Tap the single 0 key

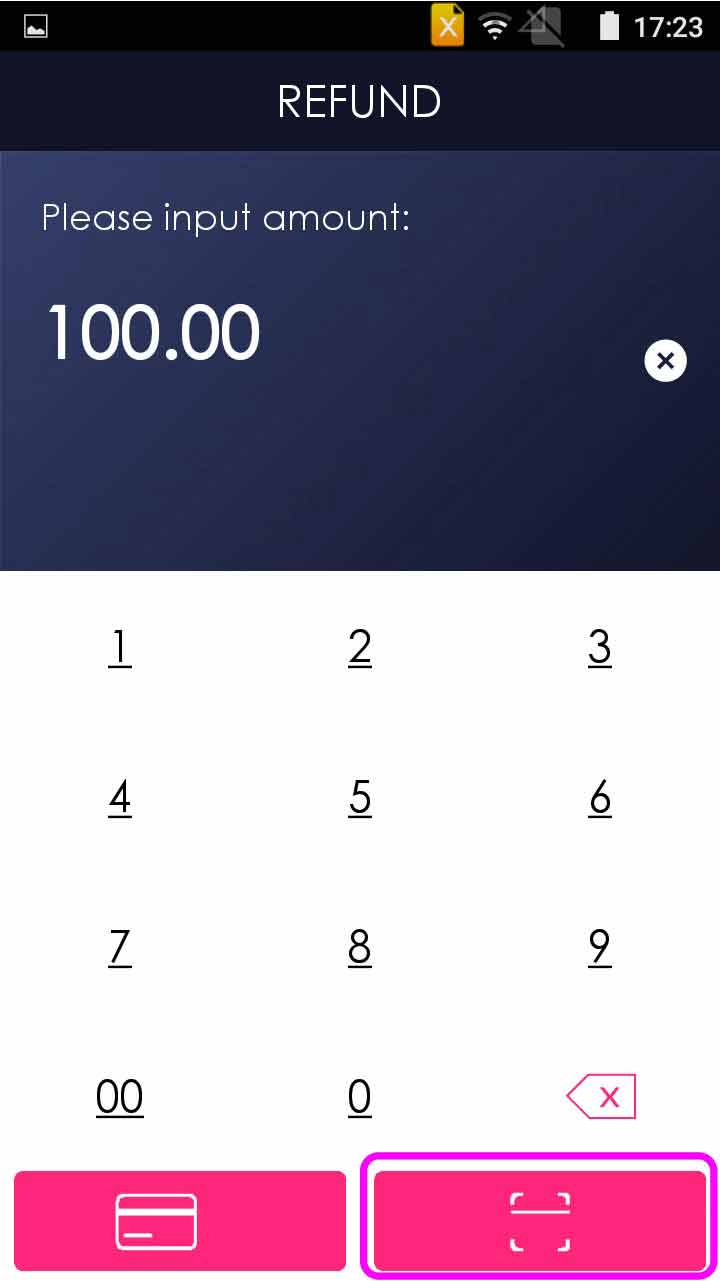tap(360, 1097)
